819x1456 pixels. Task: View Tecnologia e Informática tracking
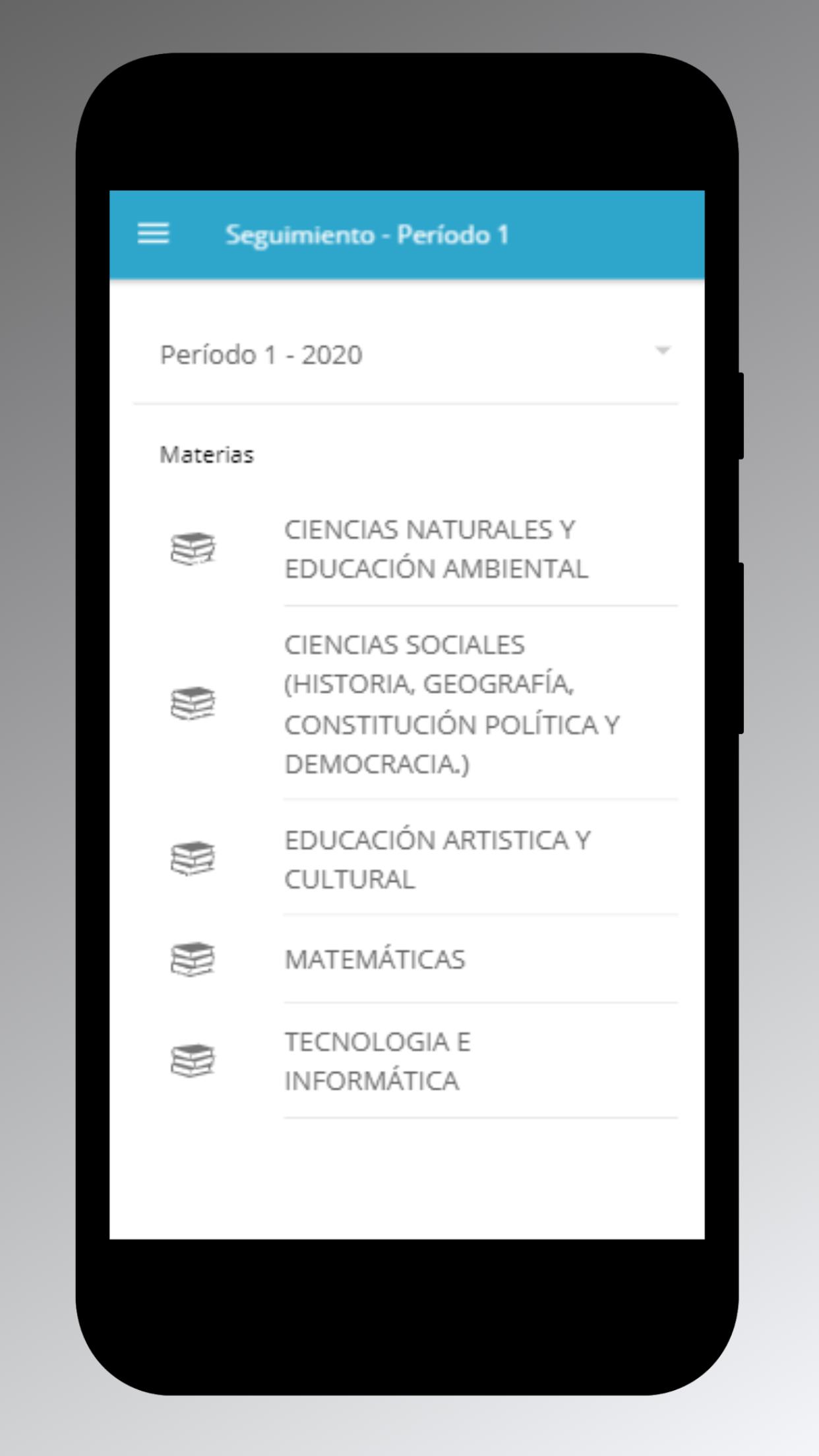coord(406,1061)
